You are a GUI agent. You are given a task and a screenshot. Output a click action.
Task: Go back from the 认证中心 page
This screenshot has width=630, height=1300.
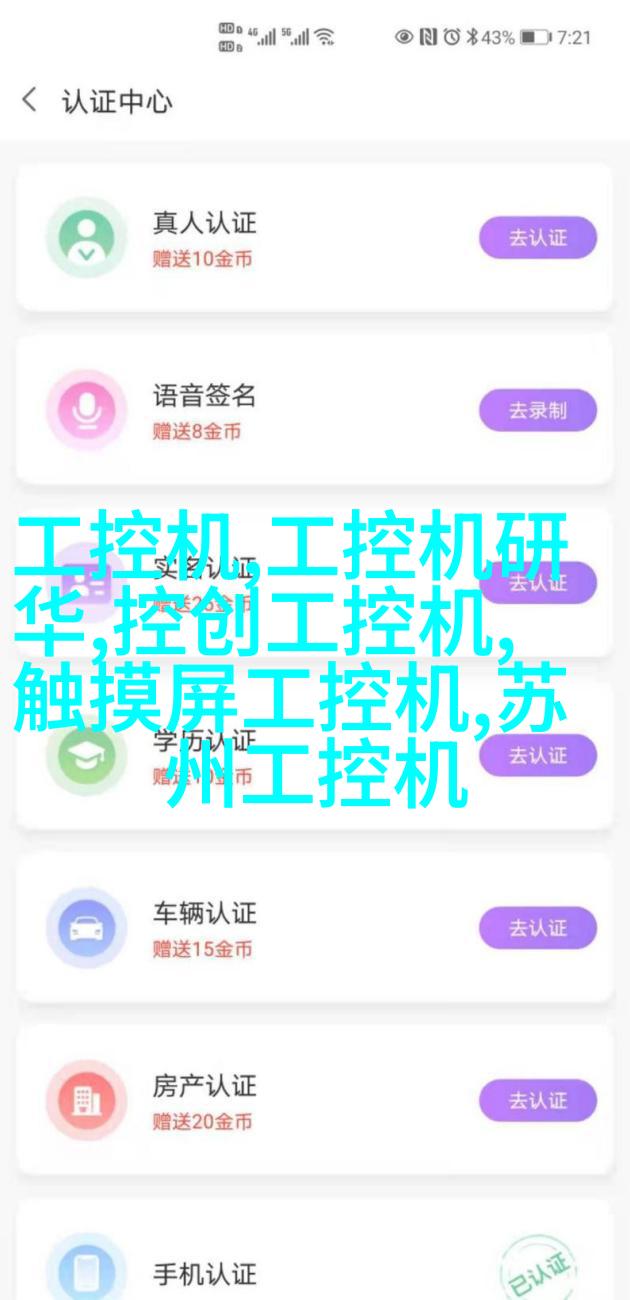[x=30, y=100]
